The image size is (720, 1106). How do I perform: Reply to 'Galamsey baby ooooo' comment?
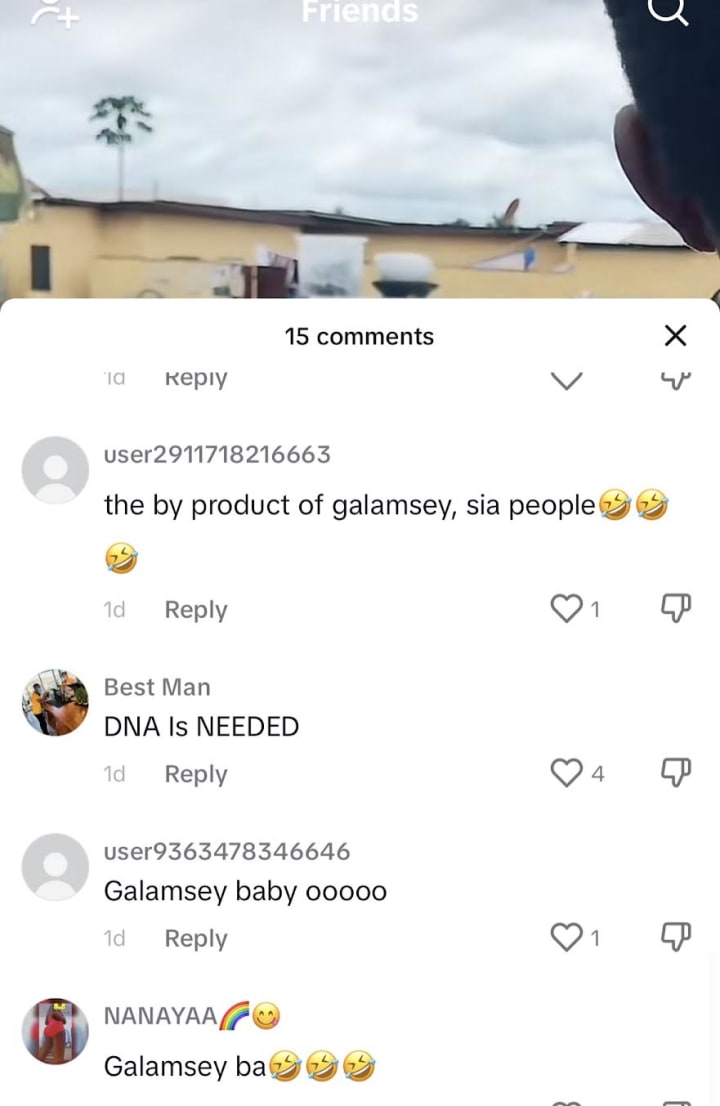195,938
